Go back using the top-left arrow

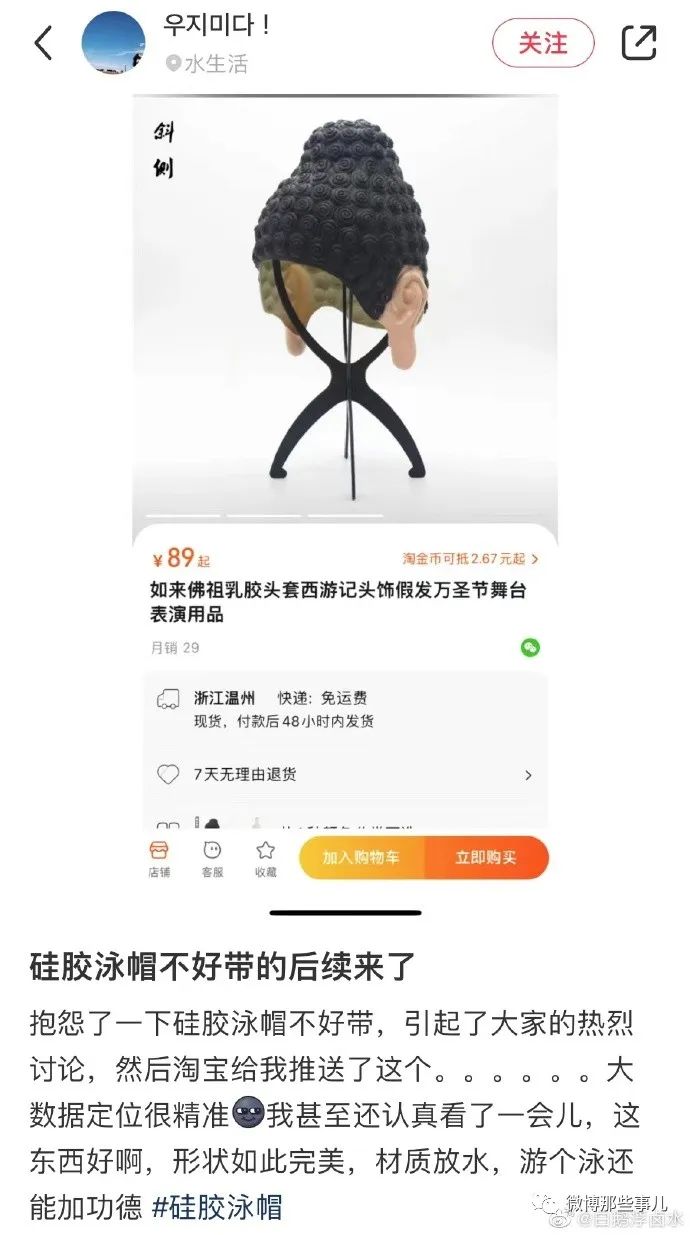pos(43,43)
